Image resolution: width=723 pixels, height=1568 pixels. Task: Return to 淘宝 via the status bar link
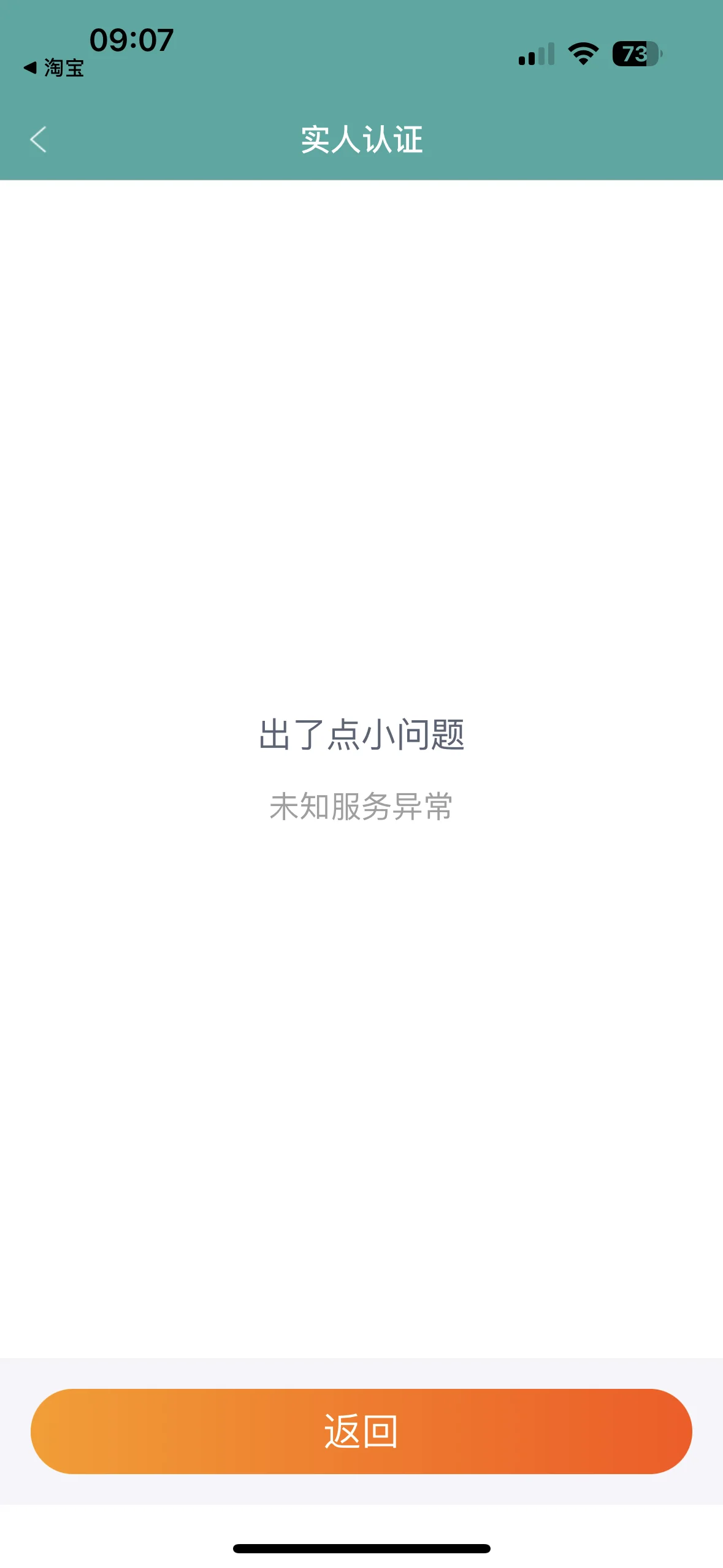54,67
